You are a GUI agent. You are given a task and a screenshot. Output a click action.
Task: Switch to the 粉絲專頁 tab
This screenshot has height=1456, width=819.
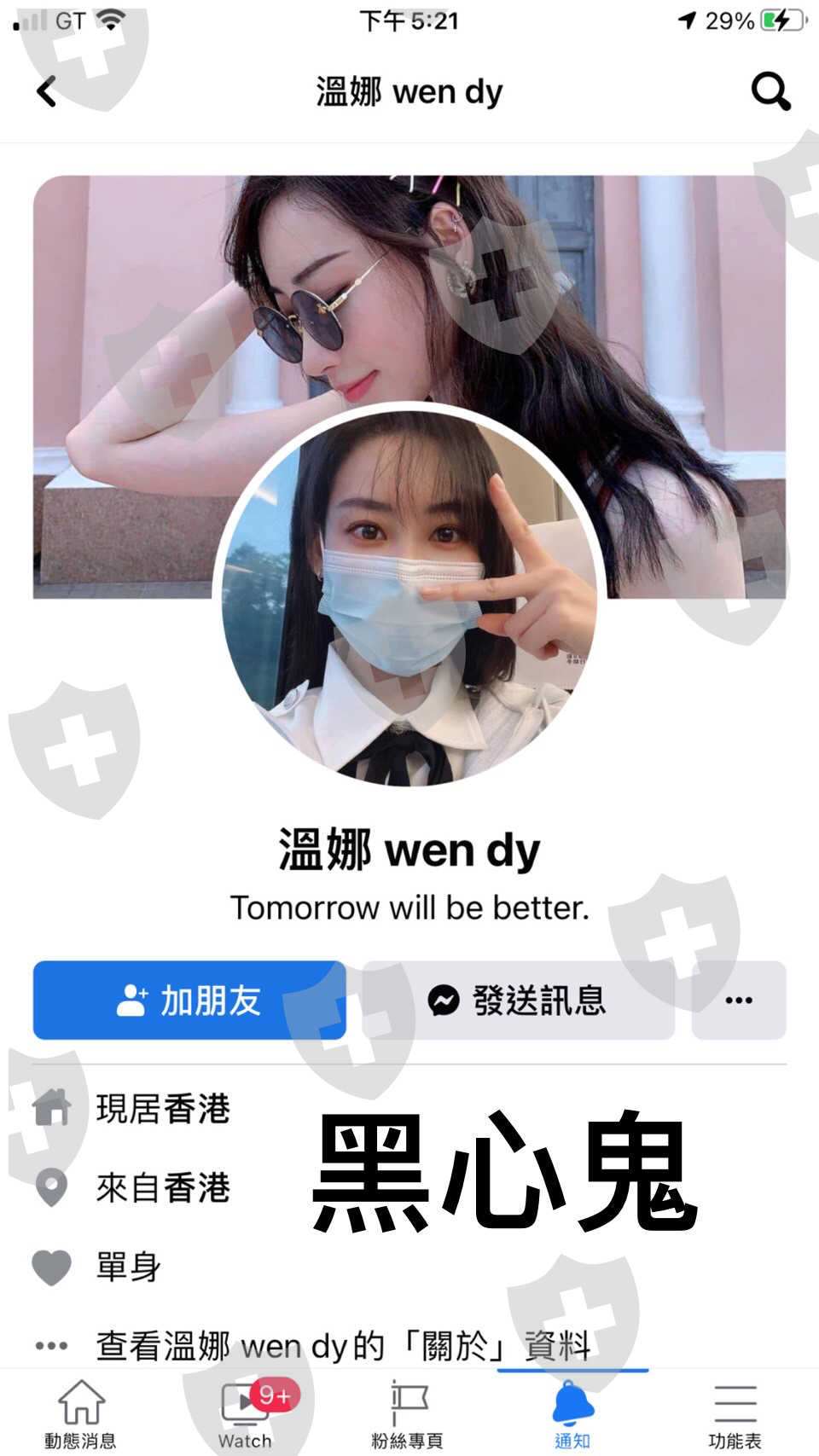click(408, 1413)
